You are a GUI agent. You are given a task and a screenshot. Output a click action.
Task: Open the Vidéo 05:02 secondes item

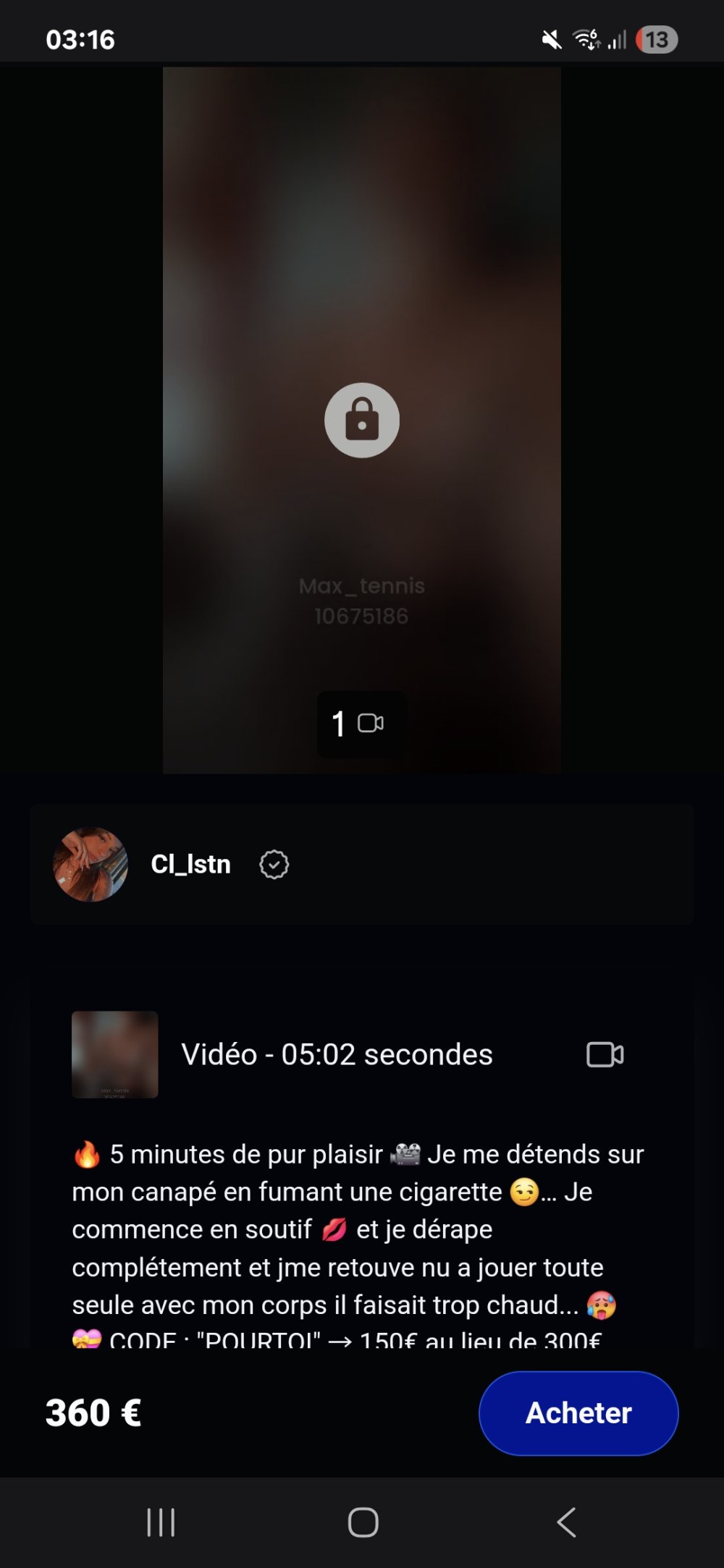(337, 1054)
